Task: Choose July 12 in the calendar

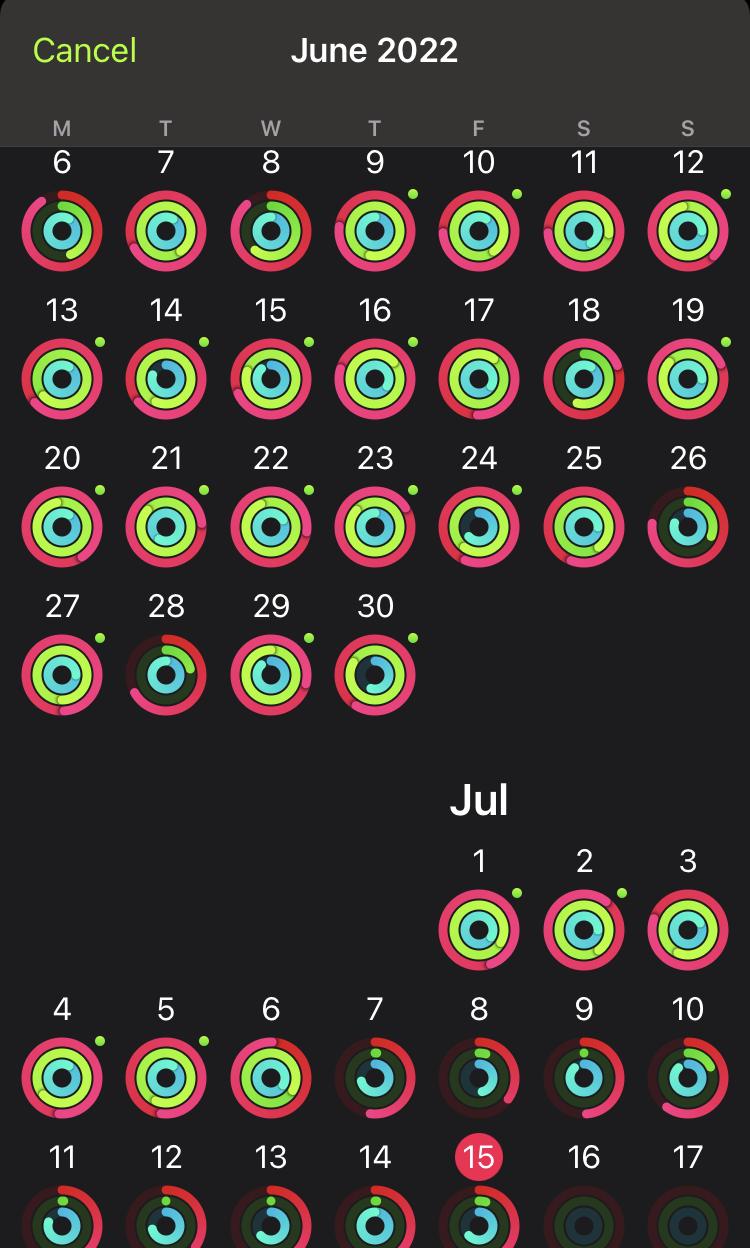Action: [166, 1220]
